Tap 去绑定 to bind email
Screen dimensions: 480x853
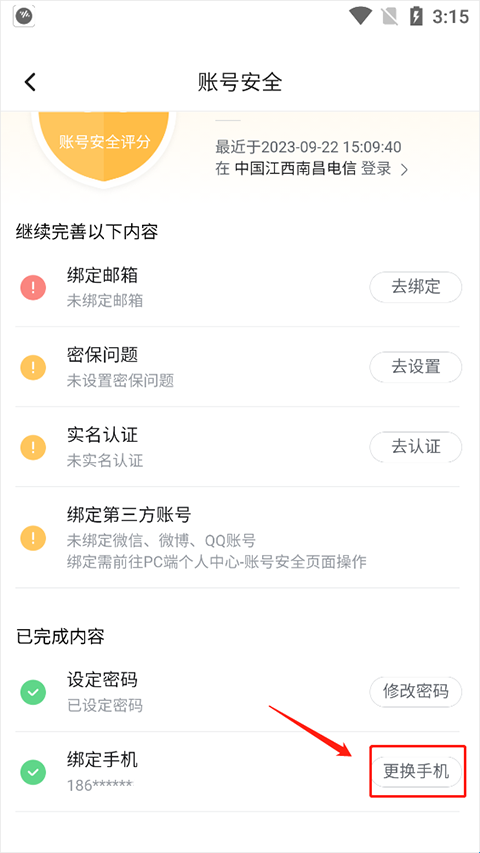click(x=416, y=287)
